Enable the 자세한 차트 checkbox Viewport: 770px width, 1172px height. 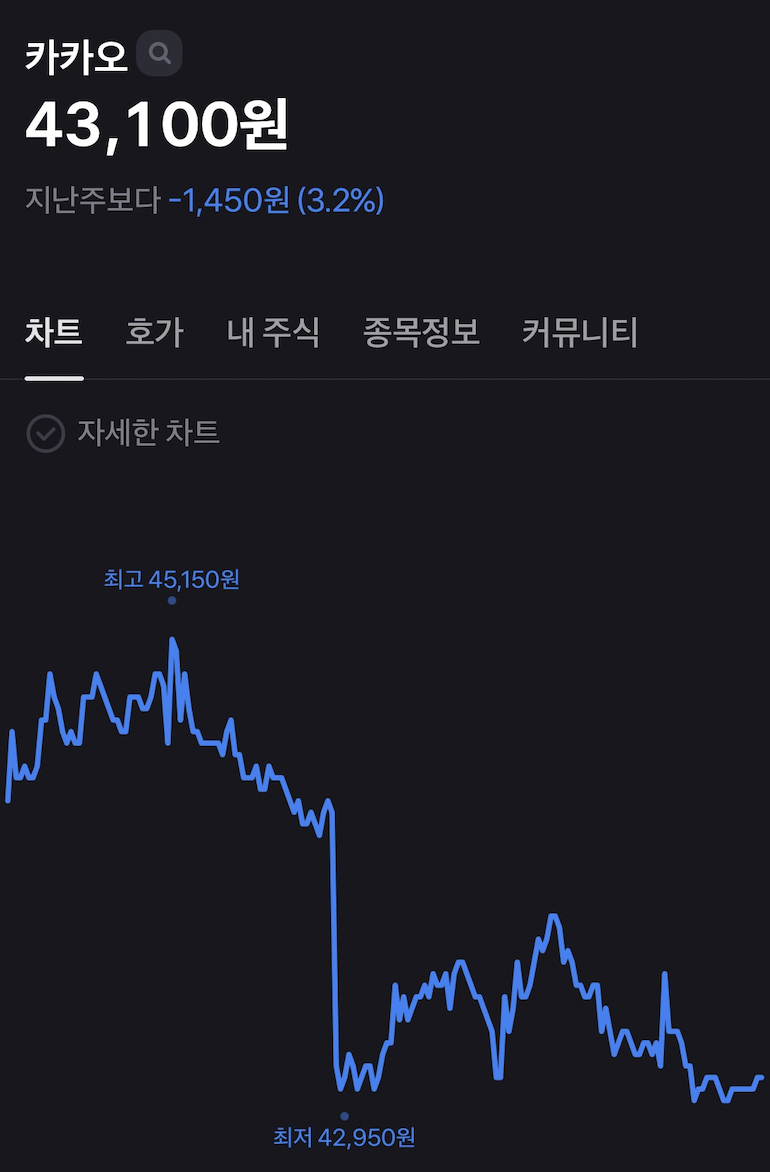click(45, 434)
